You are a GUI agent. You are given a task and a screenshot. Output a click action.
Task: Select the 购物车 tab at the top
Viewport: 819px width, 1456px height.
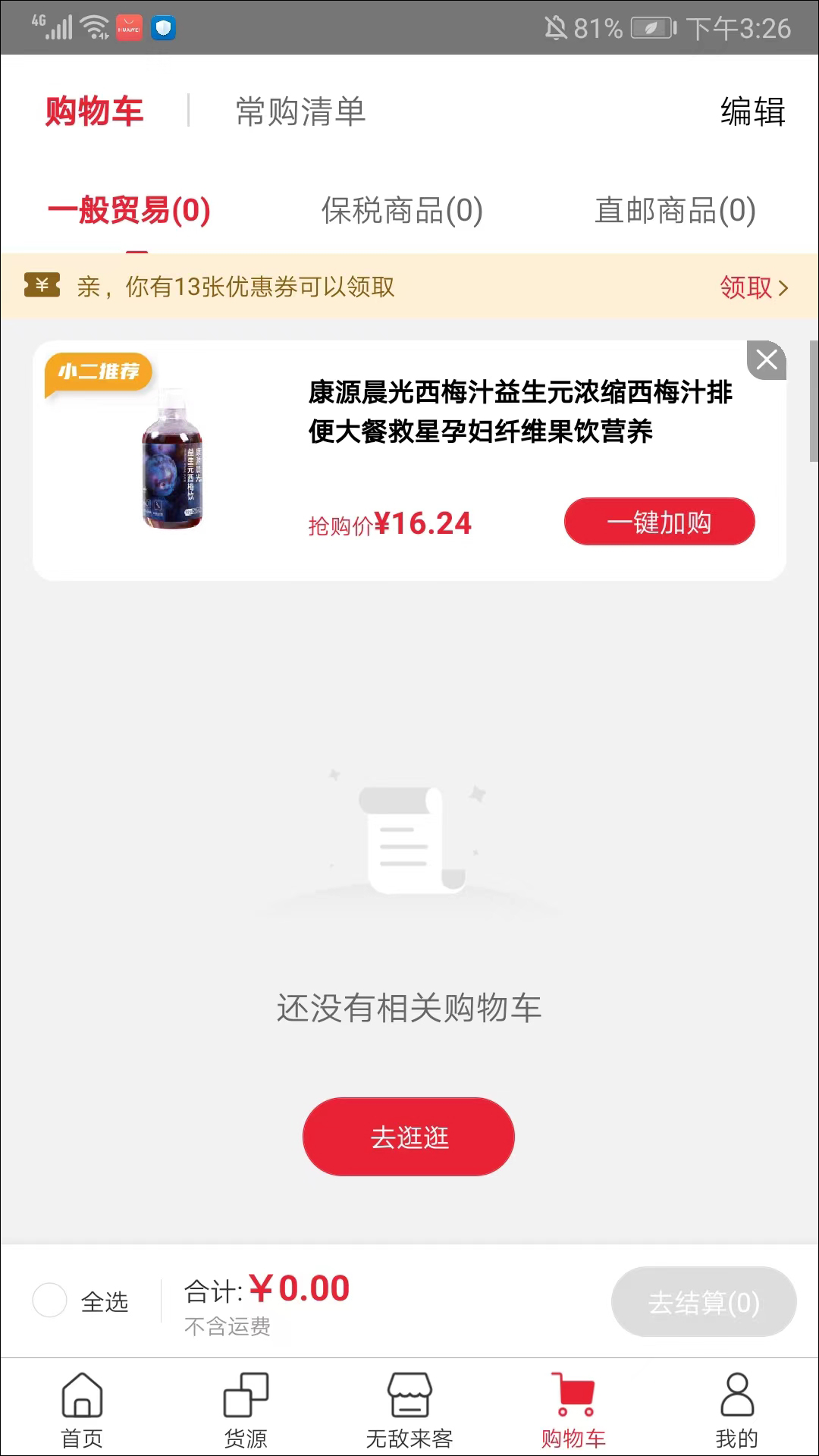pos(94,111)
